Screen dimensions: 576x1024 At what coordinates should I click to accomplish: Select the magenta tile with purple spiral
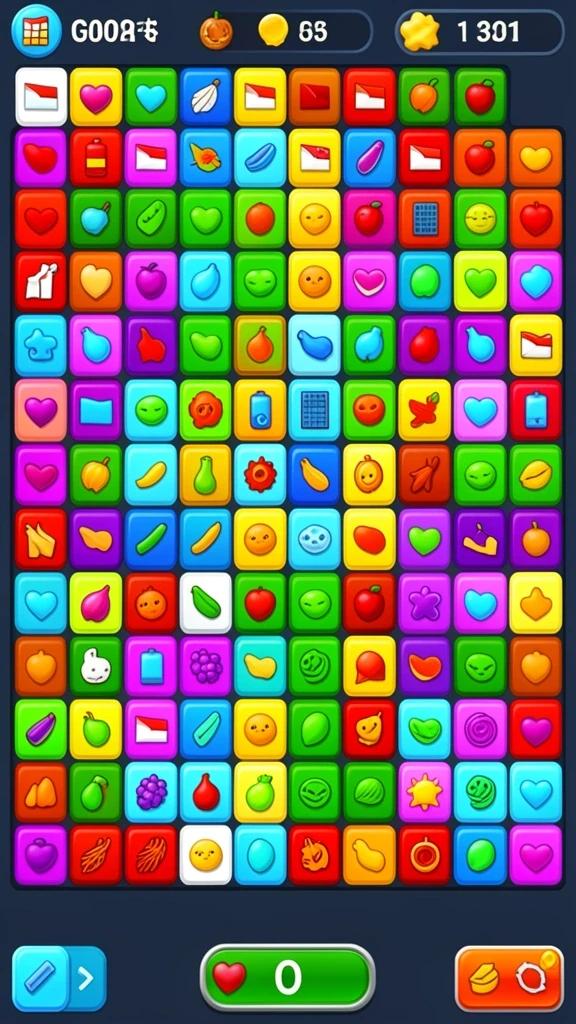point(481,728)
